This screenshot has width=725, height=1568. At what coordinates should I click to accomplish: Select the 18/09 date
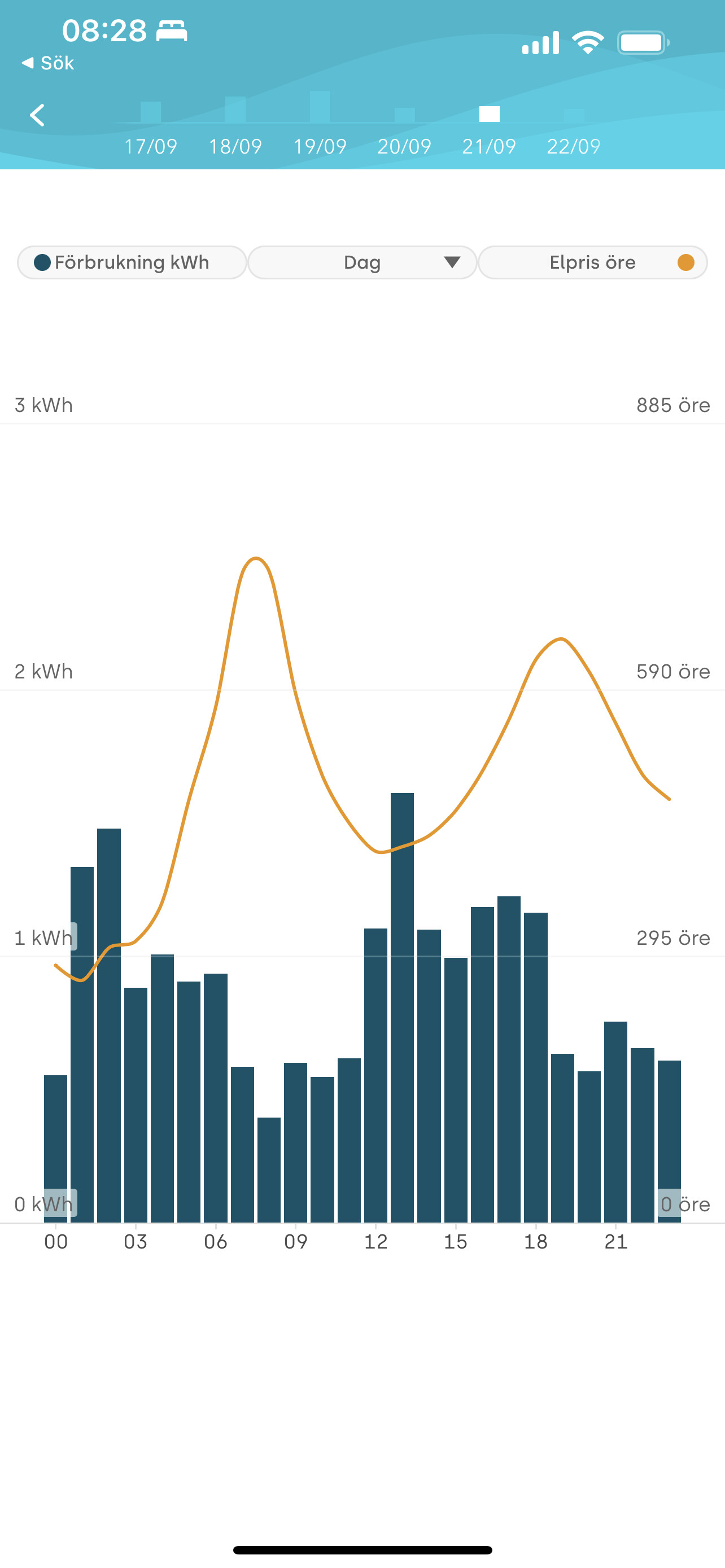tap(235, 145)
